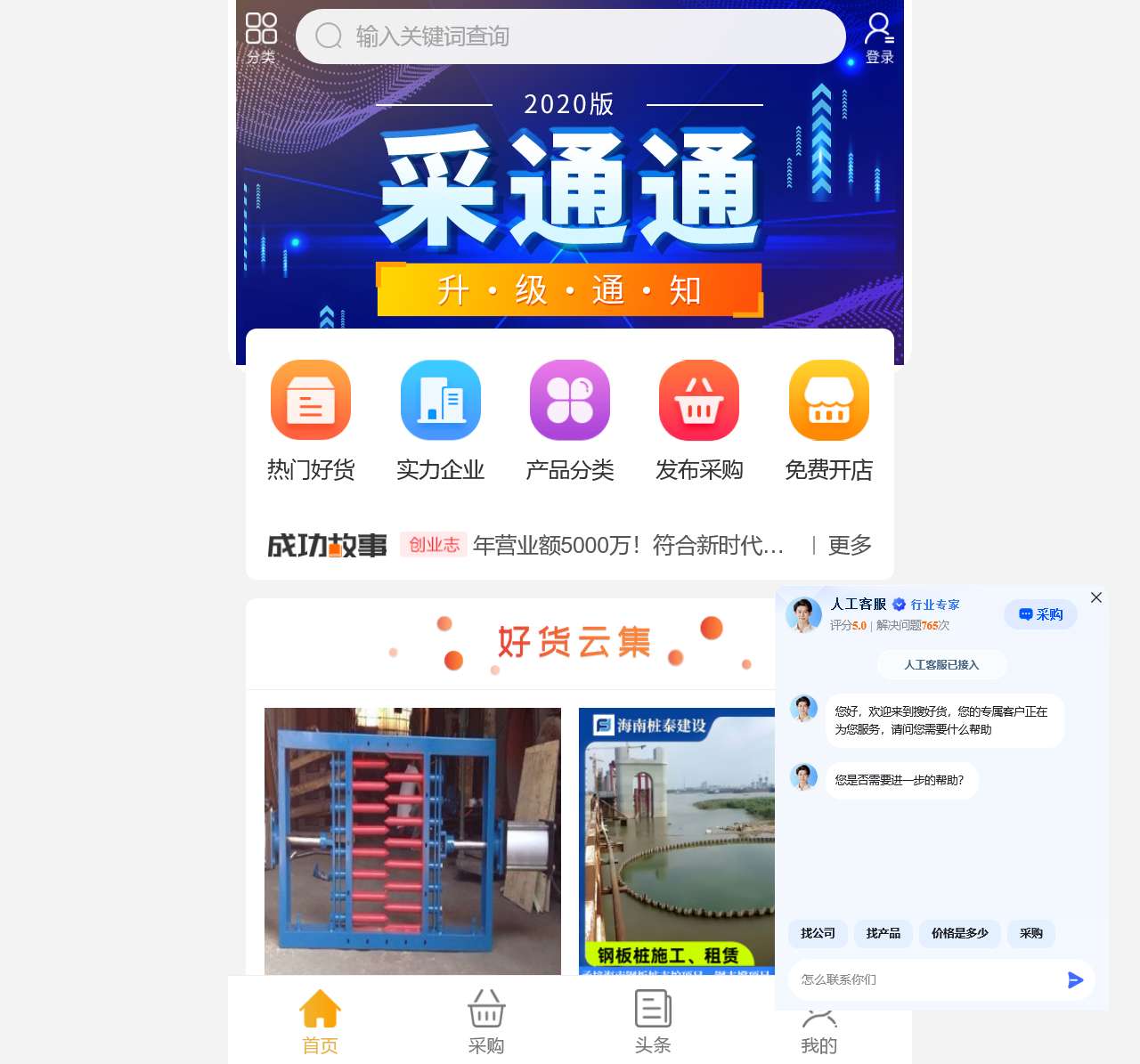Select the 找公司 quick reply chip
Viewport: 1140px width, 1064px height.
818,933
